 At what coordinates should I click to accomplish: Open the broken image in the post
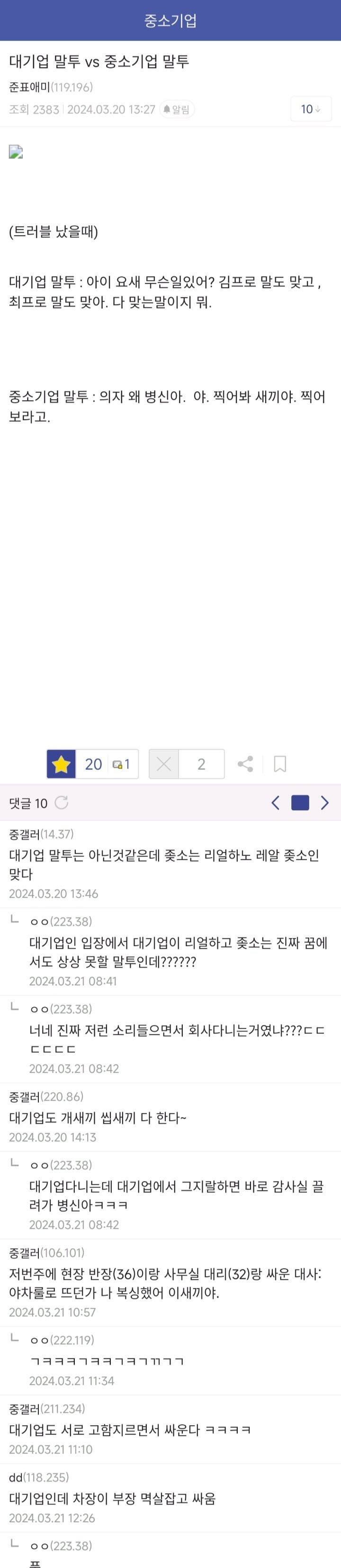[16, 152]
